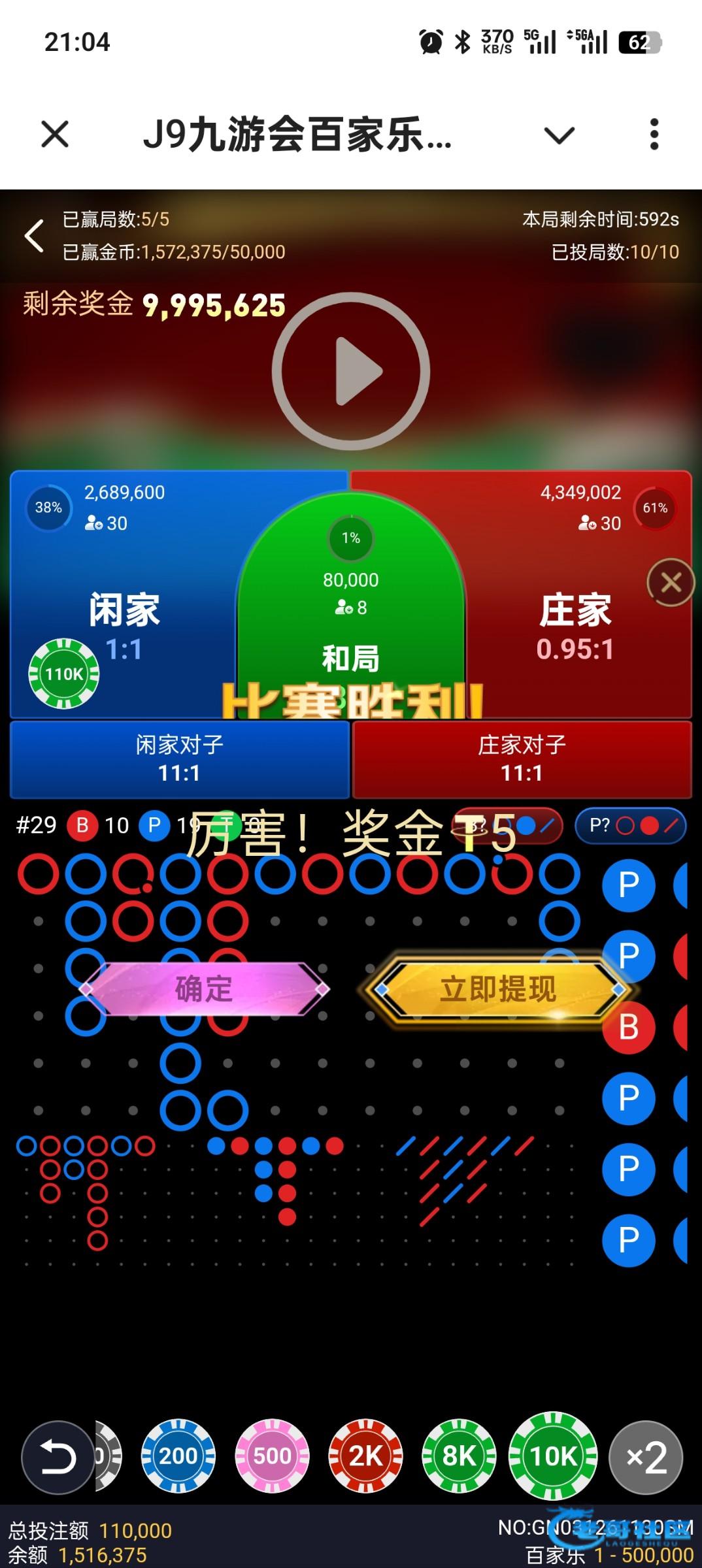Double the bet with ×2
702x1568 pixels.
coord(646,1457)
